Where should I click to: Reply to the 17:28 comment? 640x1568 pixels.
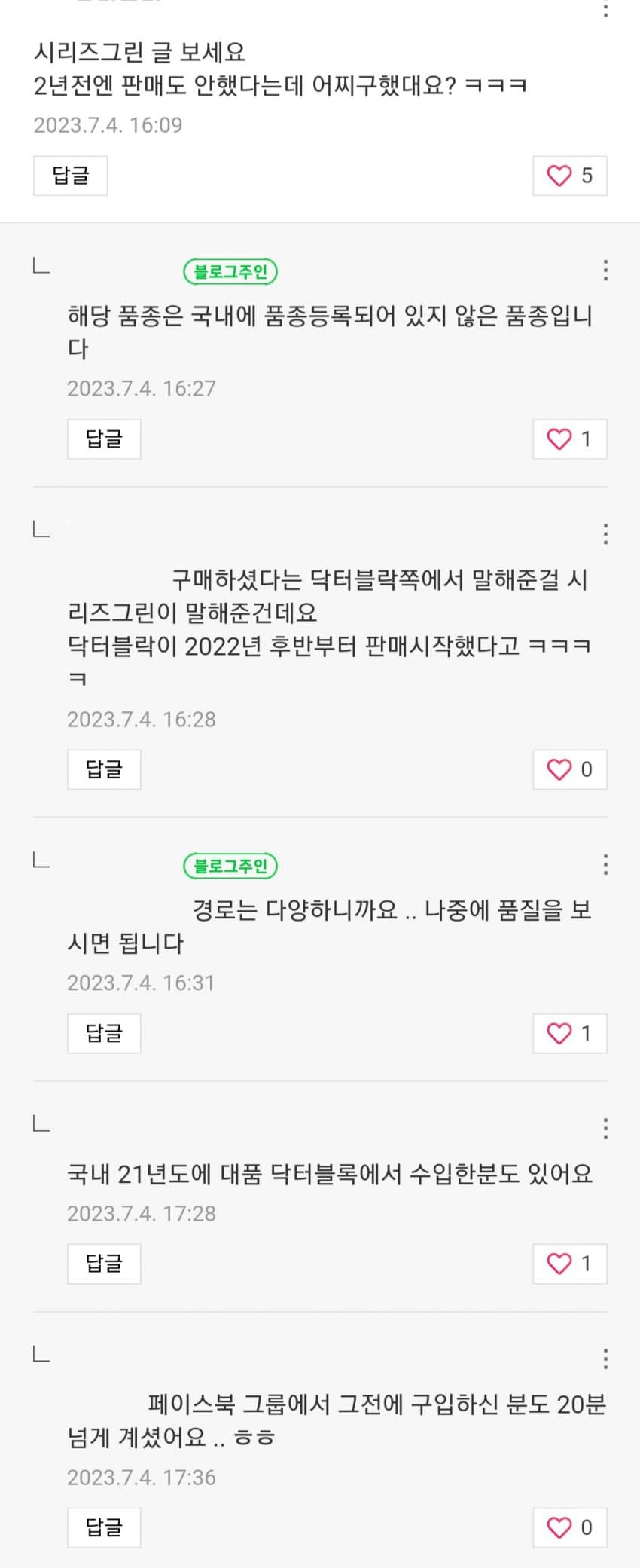tap(104, 1264)
